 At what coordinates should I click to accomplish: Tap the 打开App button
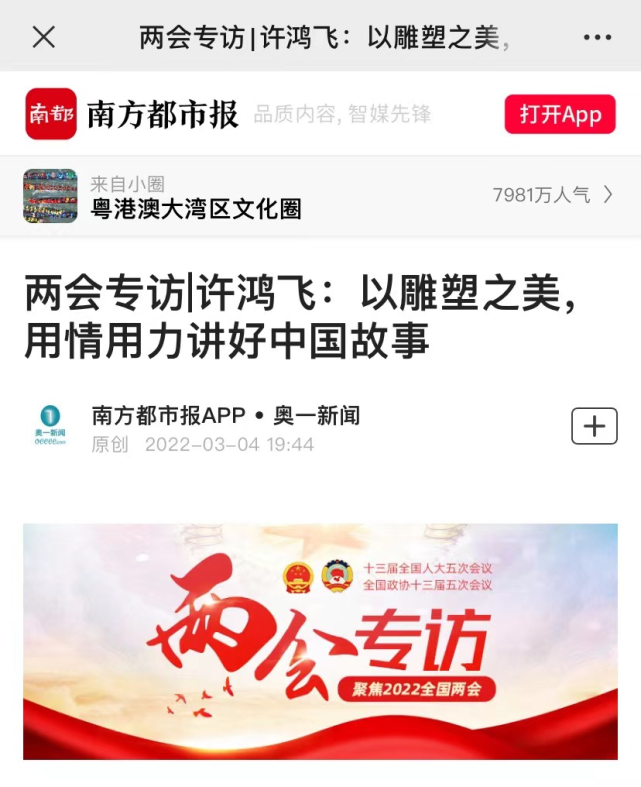(x=560, y=114)
